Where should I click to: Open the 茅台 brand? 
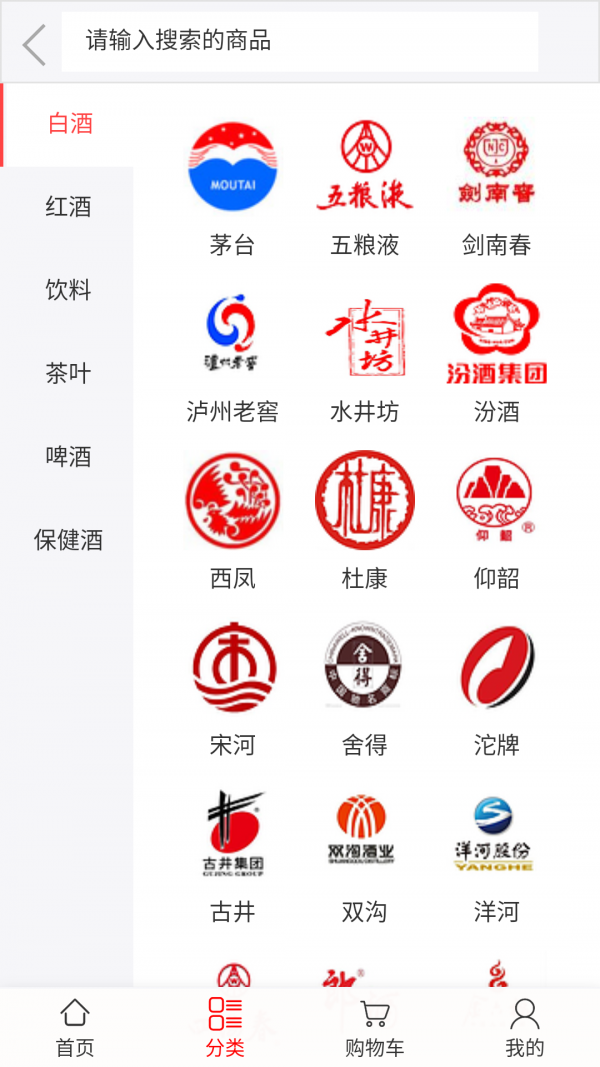pos(232,188)
